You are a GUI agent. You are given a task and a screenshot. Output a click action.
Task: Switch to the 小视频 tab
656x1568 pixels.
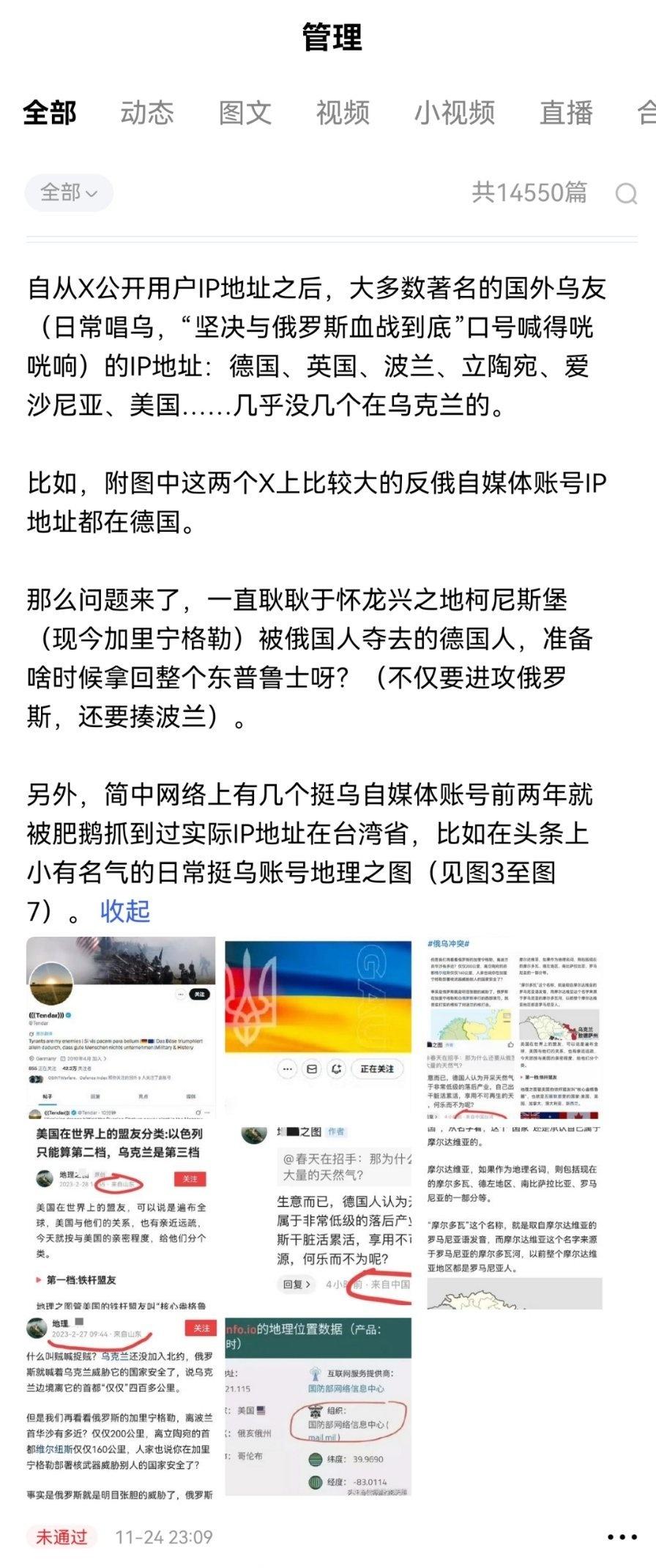pyautogui.click(x=455, y=114)
